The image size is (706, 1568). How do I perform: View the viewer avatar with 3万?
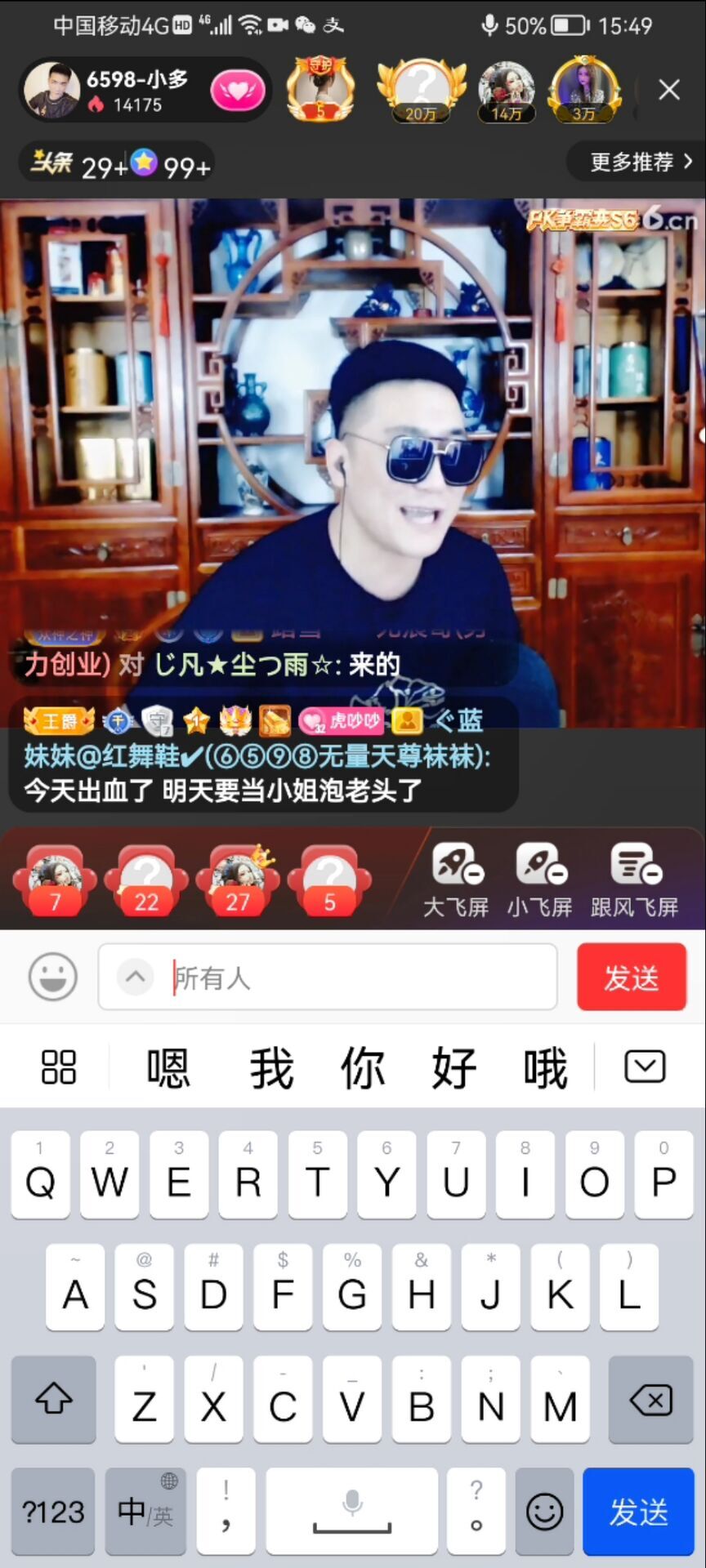583,90
